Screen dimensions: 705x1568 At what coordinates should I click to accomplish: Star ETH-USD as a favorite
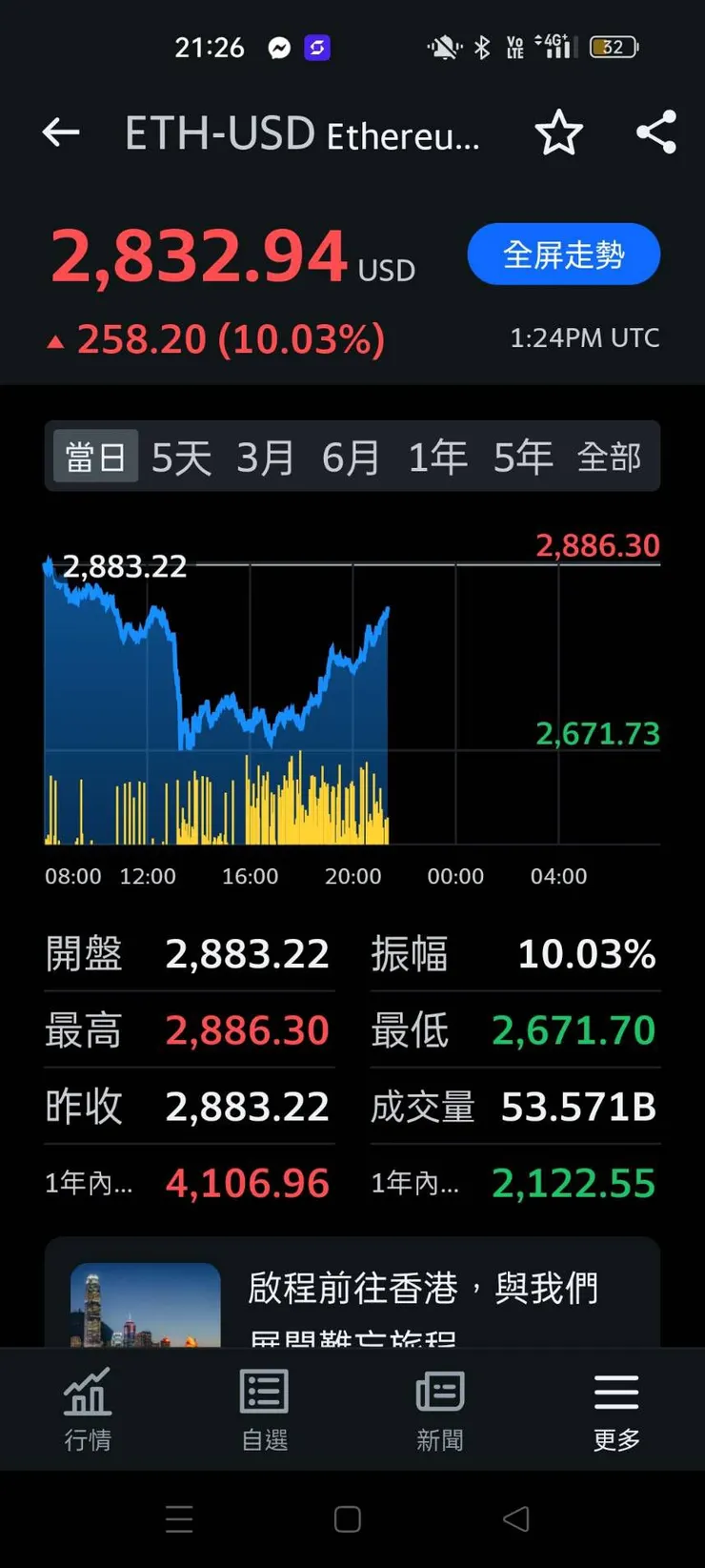(x=560, y=133)
